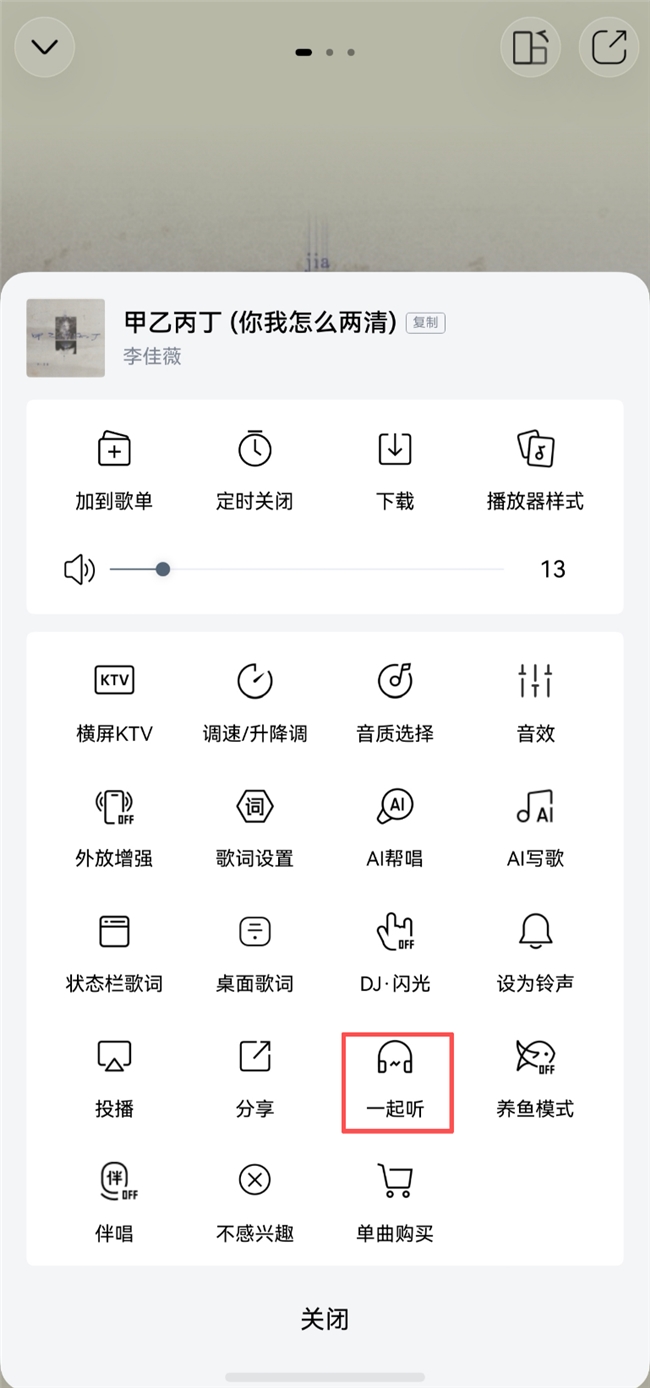Copy the song title with 复制 button
Screen dimensions: 650x1388
[425, 322]
